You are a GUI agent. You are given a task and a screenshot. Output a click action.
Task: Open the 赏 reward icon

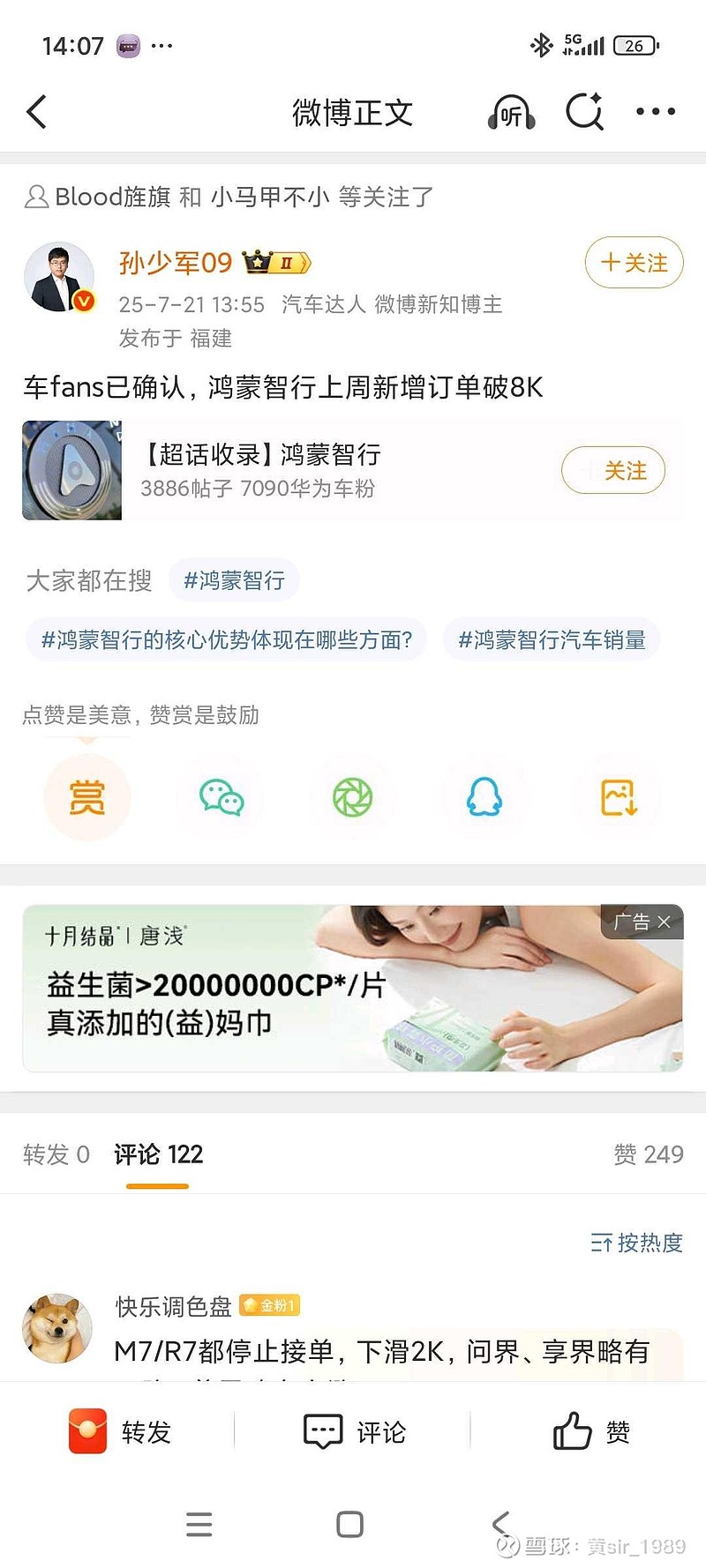86,796
